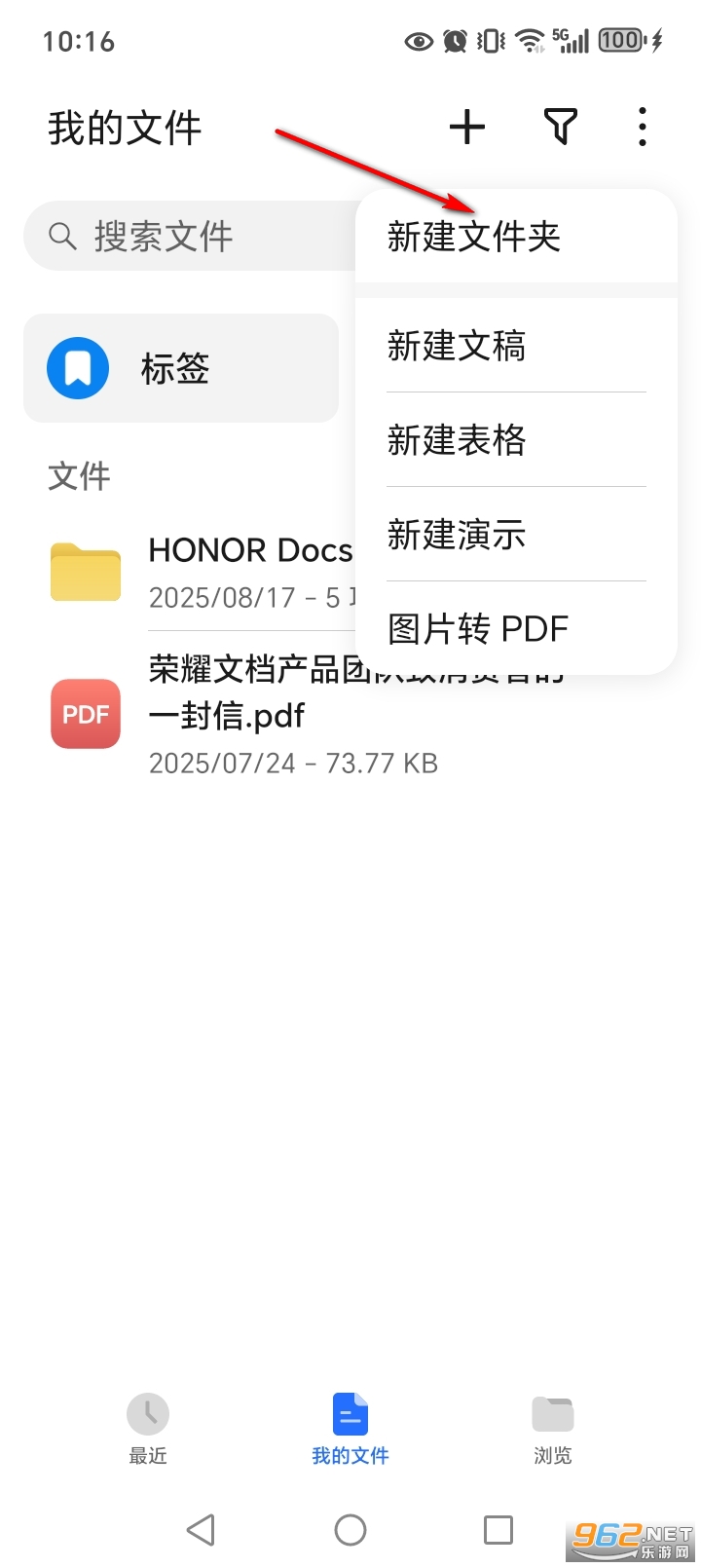Tap the yellow HONOR Docs folder icon
701x1568 pixels.
tap(85, 572)
